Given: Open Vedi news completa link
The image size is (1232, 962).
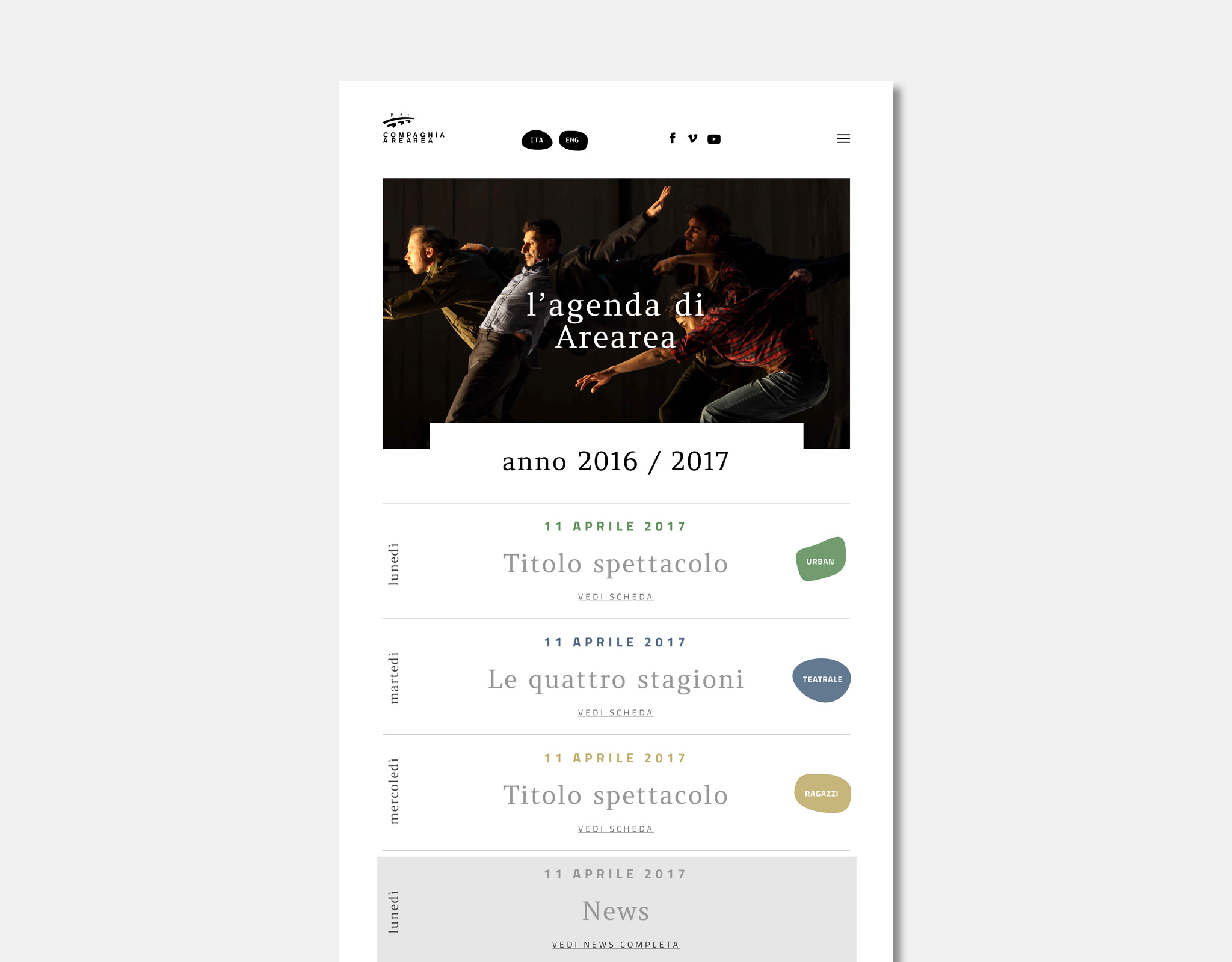Looking at the screenshot, I should click(615, 945).
